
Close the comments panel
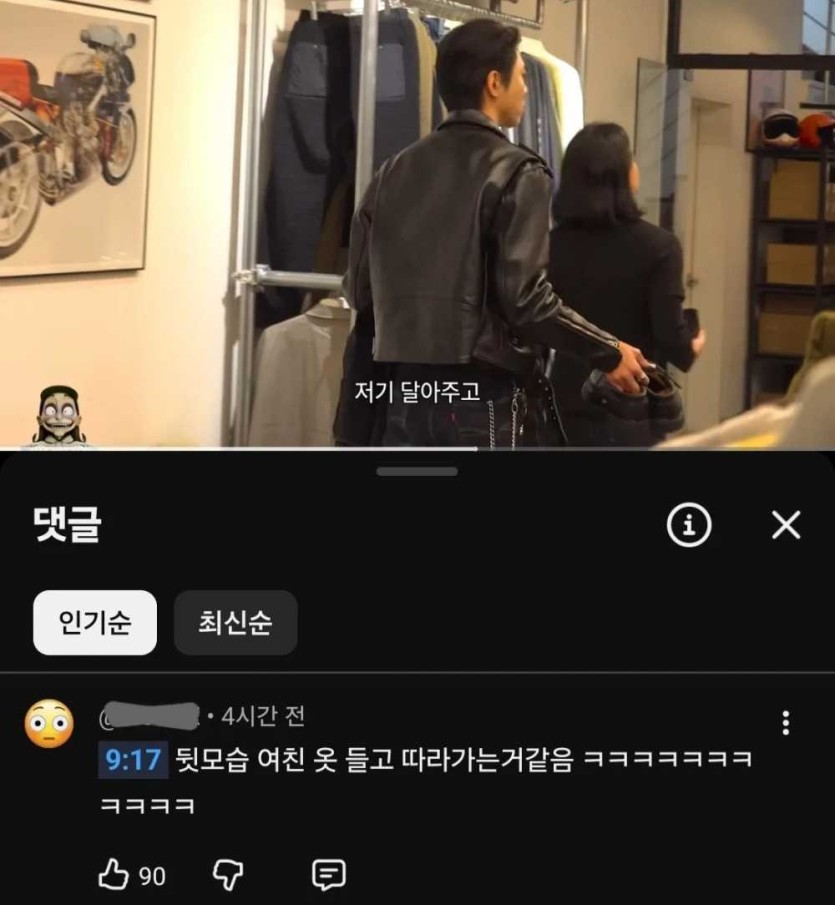[786, 525]
